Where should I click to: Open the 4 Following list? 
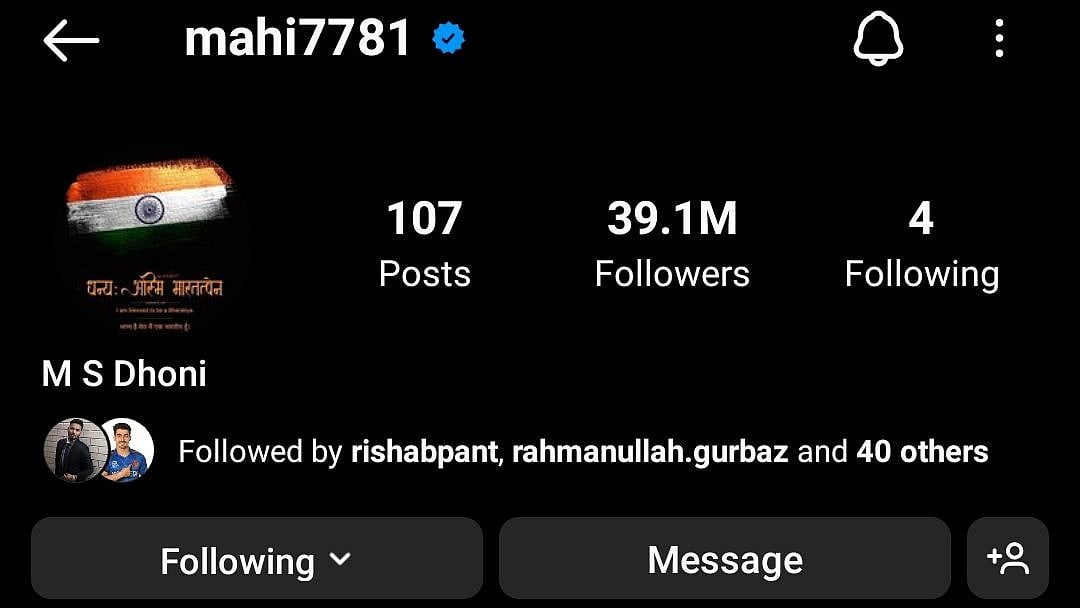921,244
